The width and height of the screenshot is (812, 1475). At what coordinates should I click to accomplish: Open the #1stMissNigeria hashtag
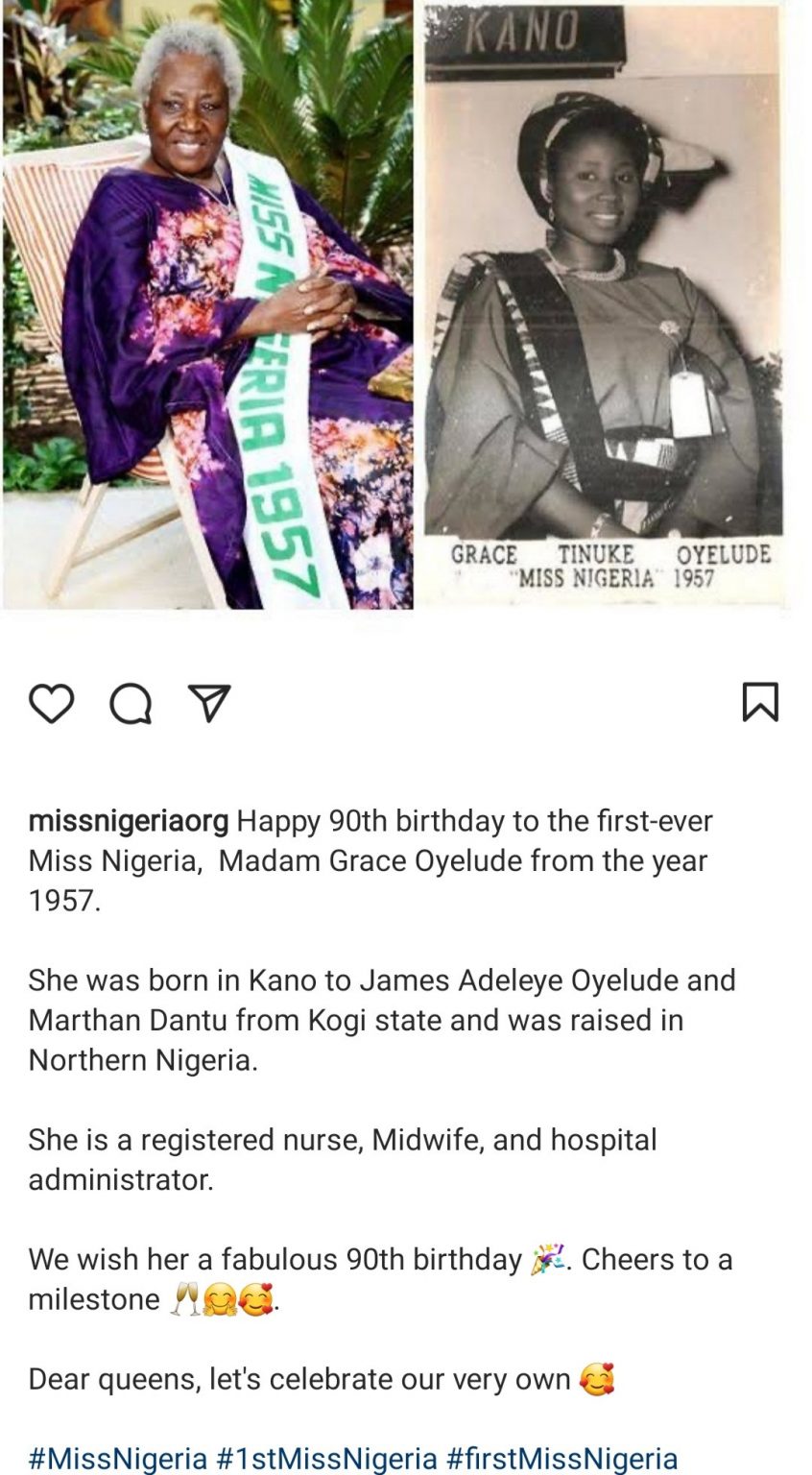326,1458
